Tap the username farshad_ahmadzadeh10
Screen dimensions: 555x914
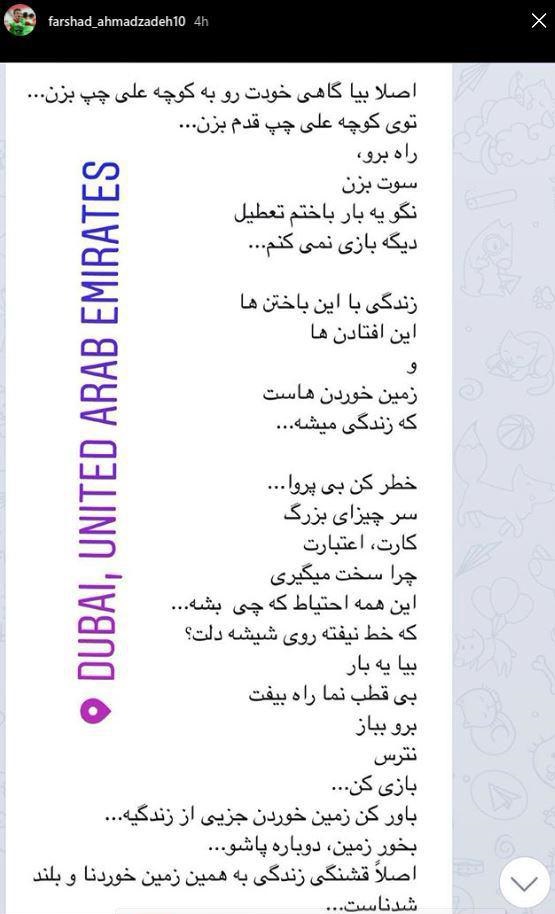click(x=117, y=22)
